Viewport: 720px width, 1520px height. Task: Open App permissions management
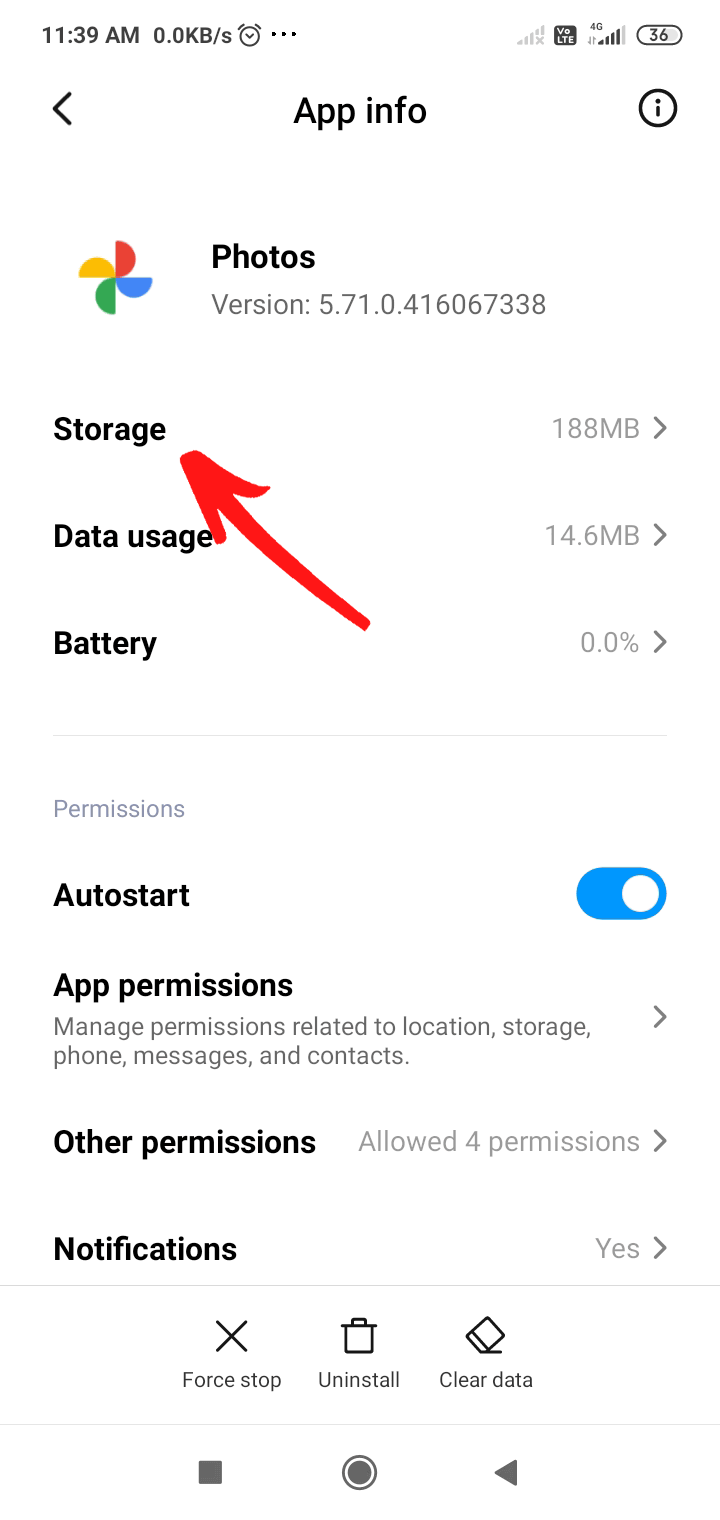(360, 1015)
